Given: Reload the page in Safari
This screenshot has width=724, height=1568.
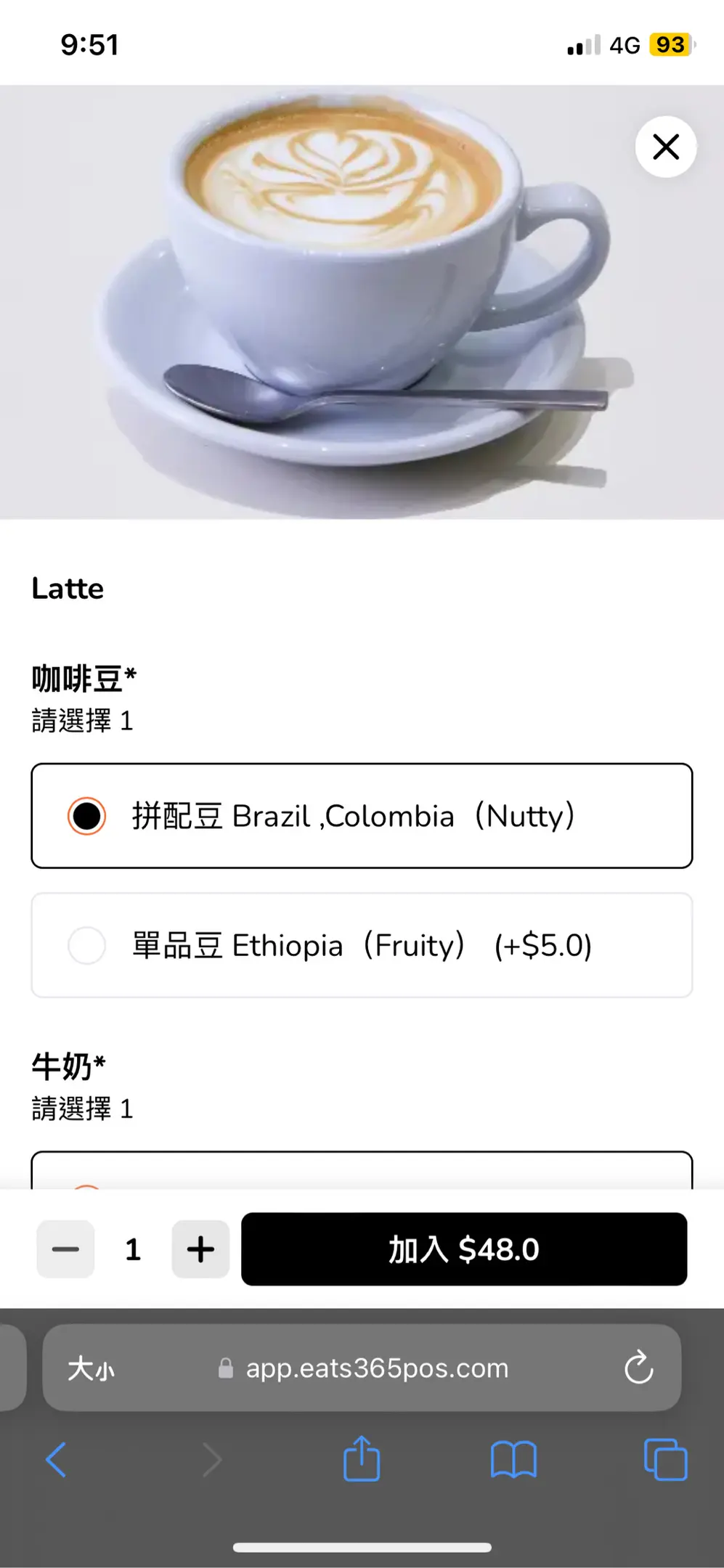Looking at the screenshot, I should [x=638, y=1368].
